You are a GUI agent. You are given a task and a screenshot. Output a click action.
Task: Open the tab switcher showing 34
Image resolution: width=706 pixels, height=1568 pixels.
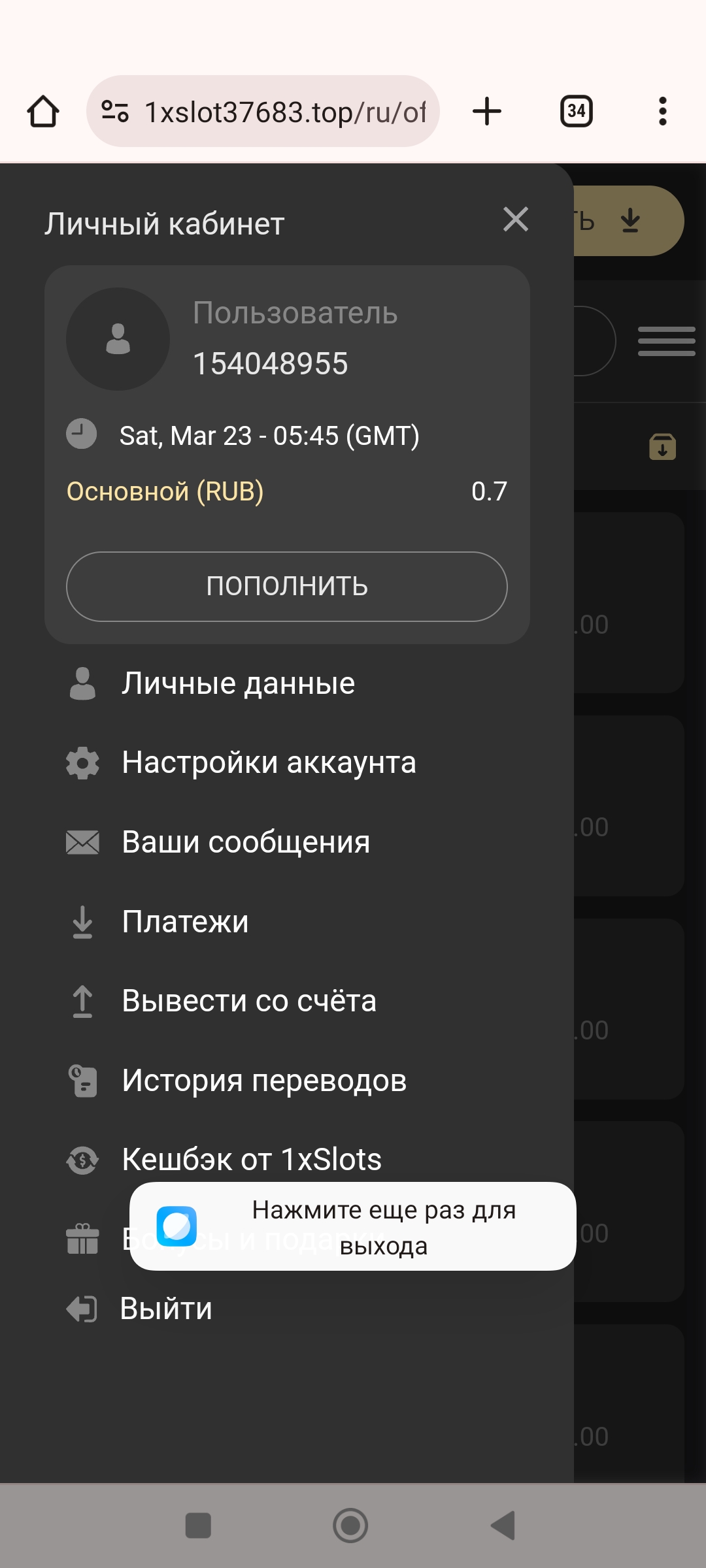[x=576, y=111]
